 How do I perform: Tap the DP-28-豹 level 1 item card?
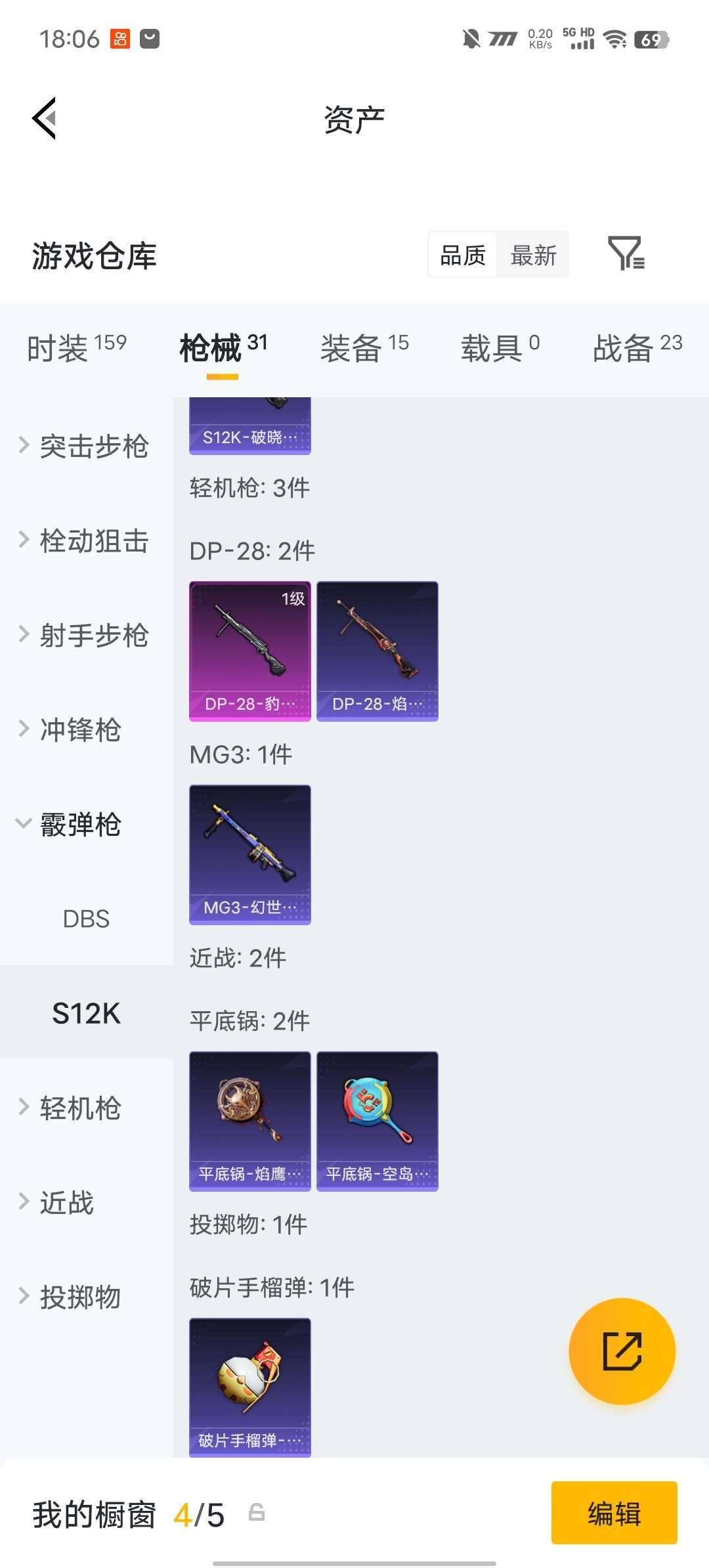pos(250,649)
